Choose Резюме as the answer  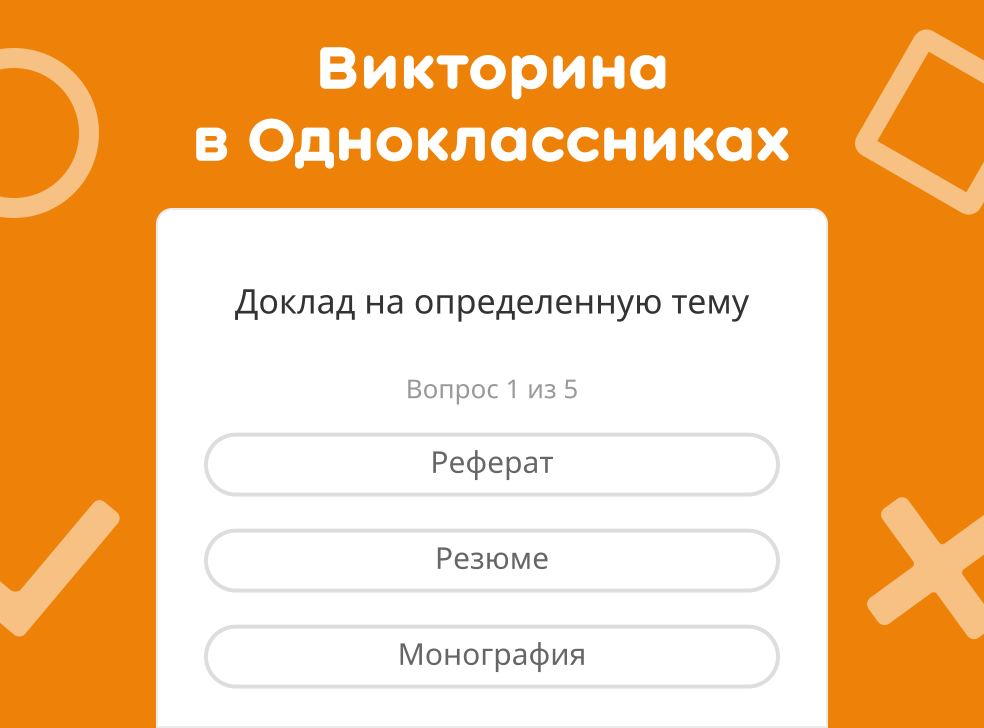(491, 559)
